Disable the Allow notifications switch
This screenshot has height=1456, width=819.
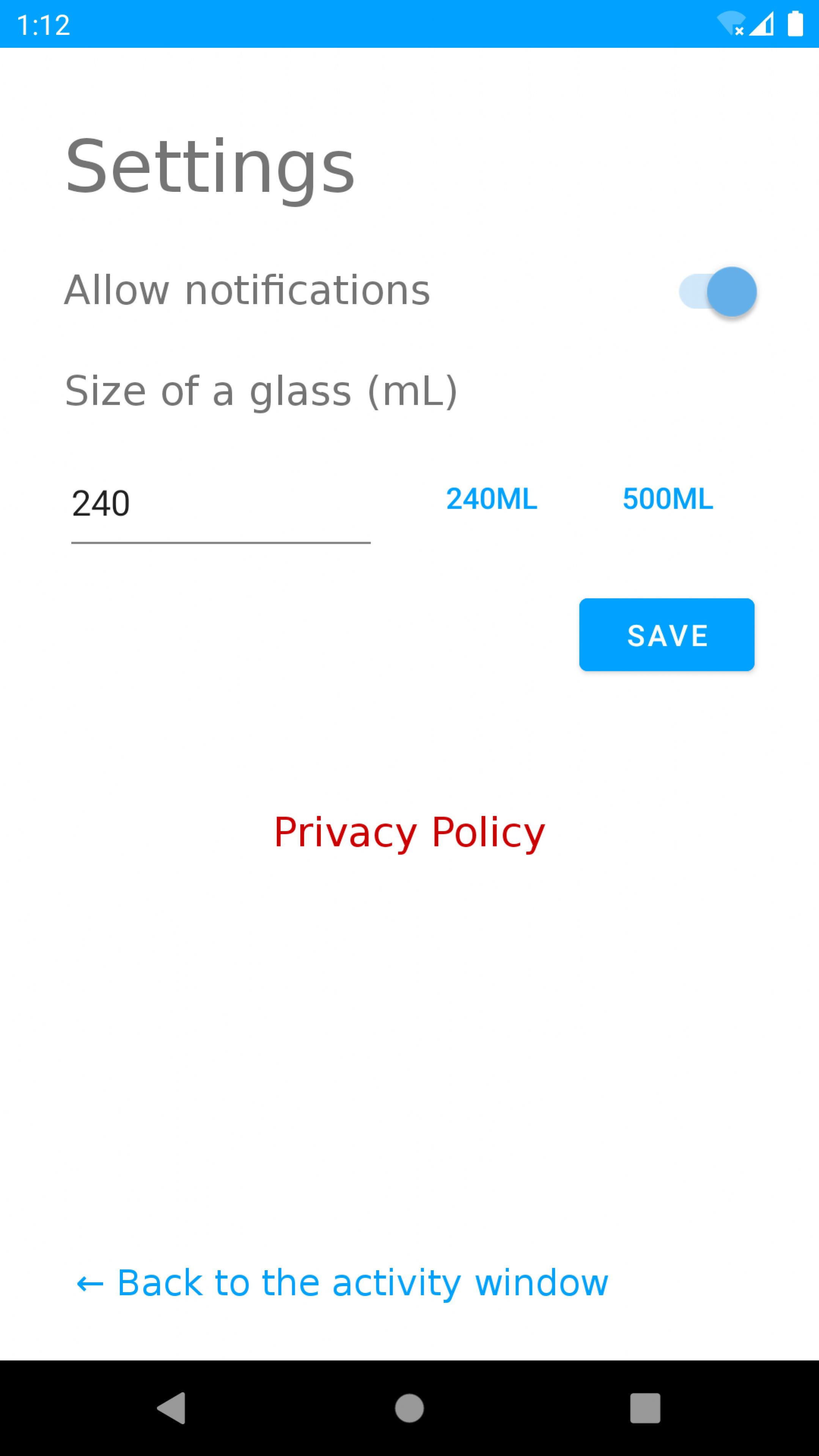pyautogui.click(x=718, y=292)
